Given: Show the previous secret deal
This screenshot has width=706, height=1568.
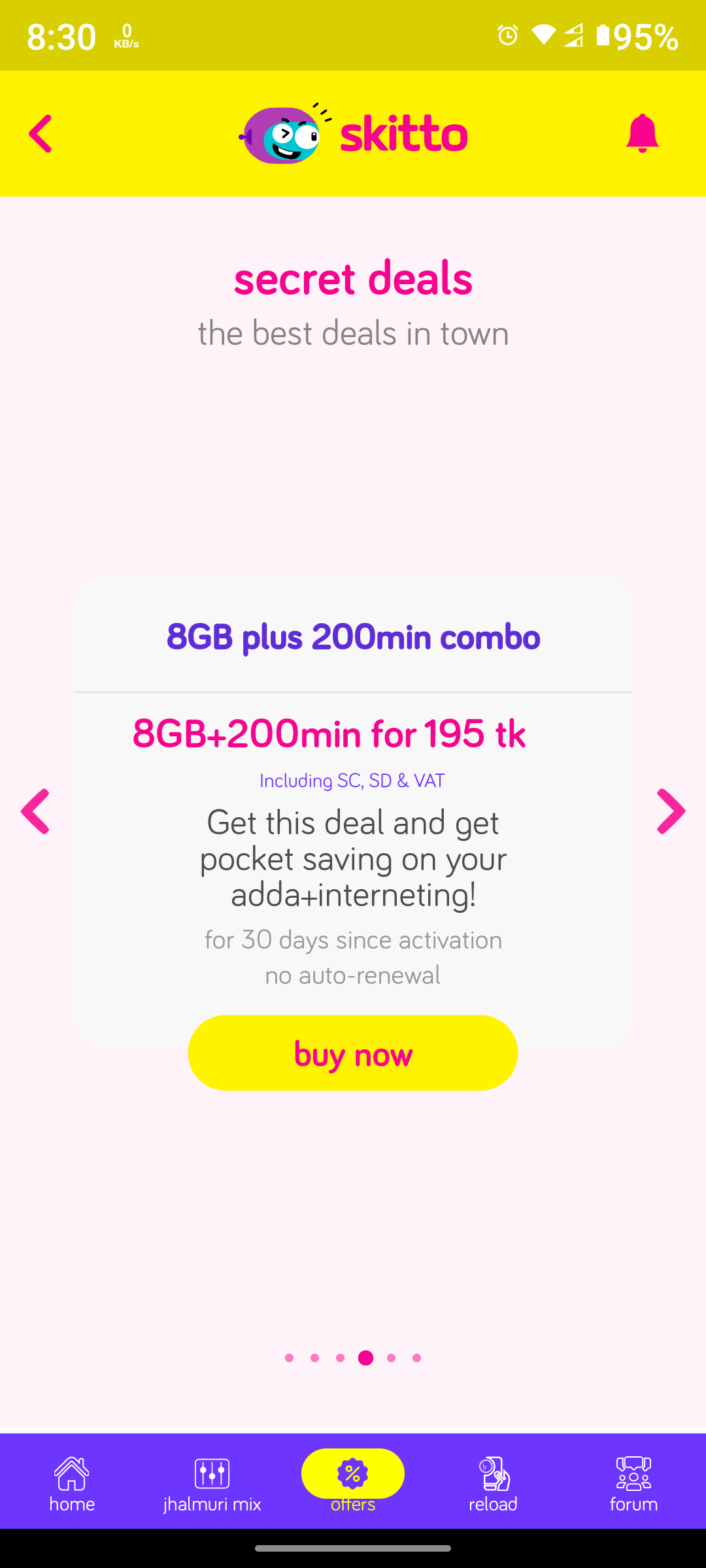Looking at the screenshot, I should pos(35,811).
